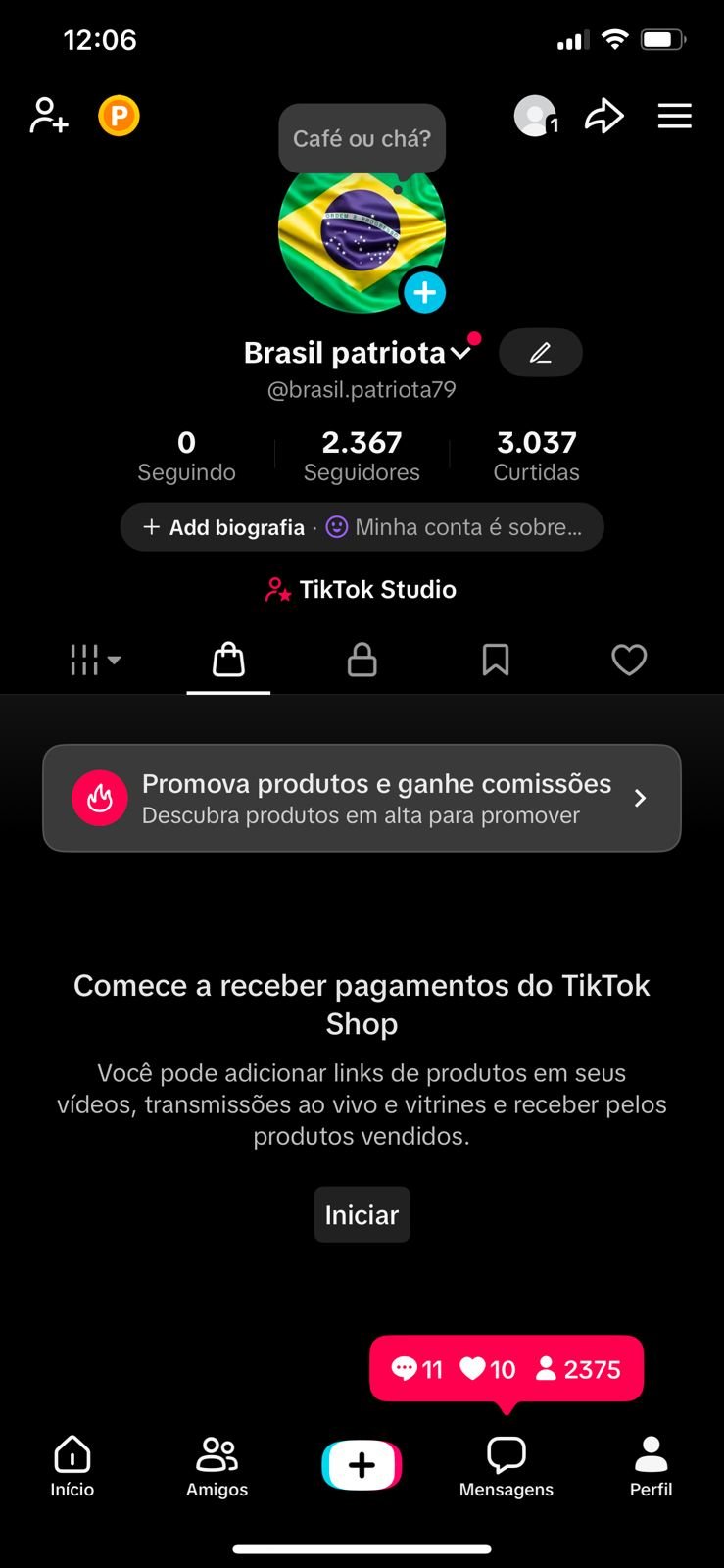This screenshot has height=1568, width=724.
Task: Add a biografia to the profile
Action: pos(224,527)
